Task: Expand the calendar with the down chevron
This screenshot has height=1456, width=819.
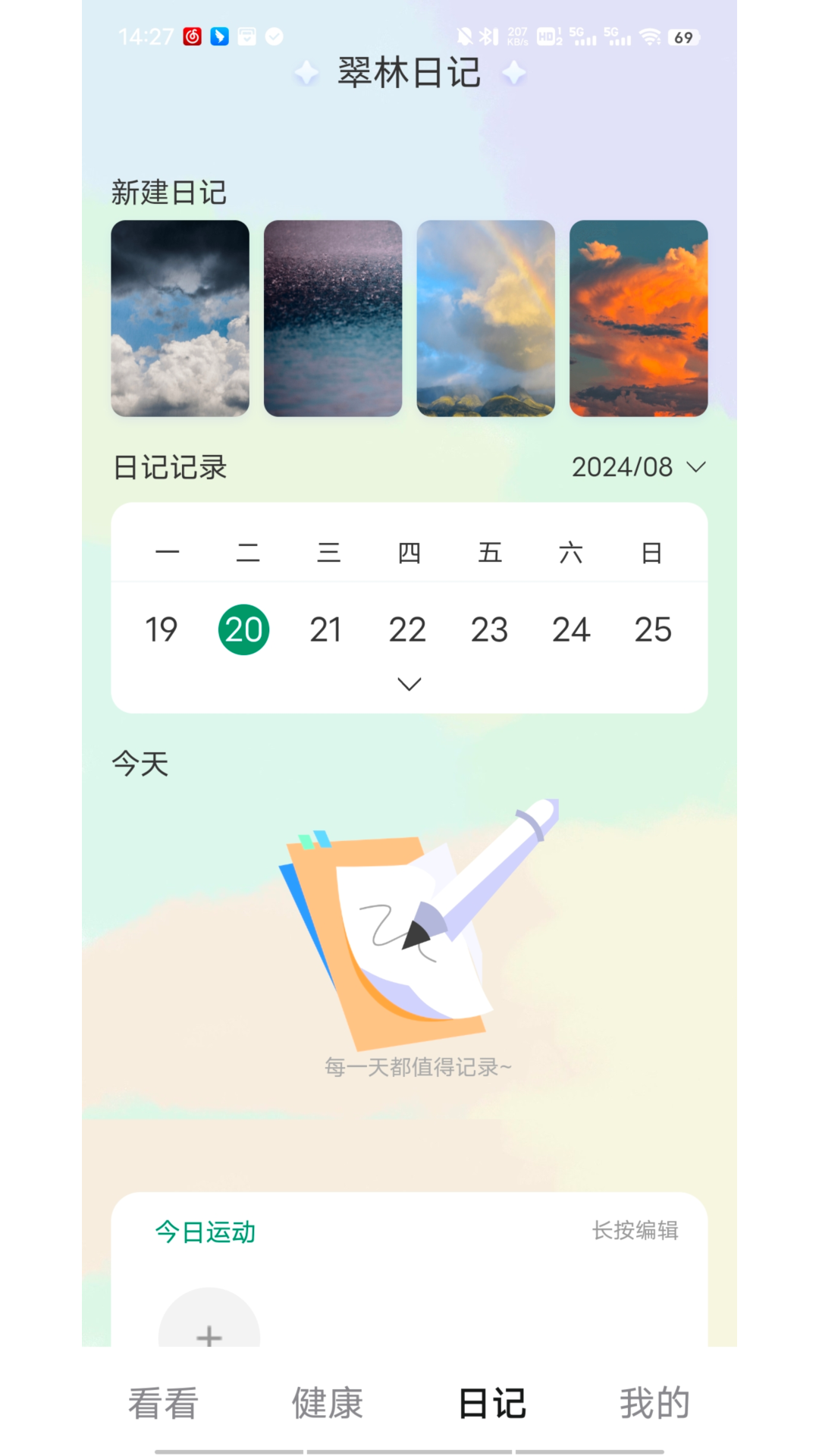Action: 409,683
